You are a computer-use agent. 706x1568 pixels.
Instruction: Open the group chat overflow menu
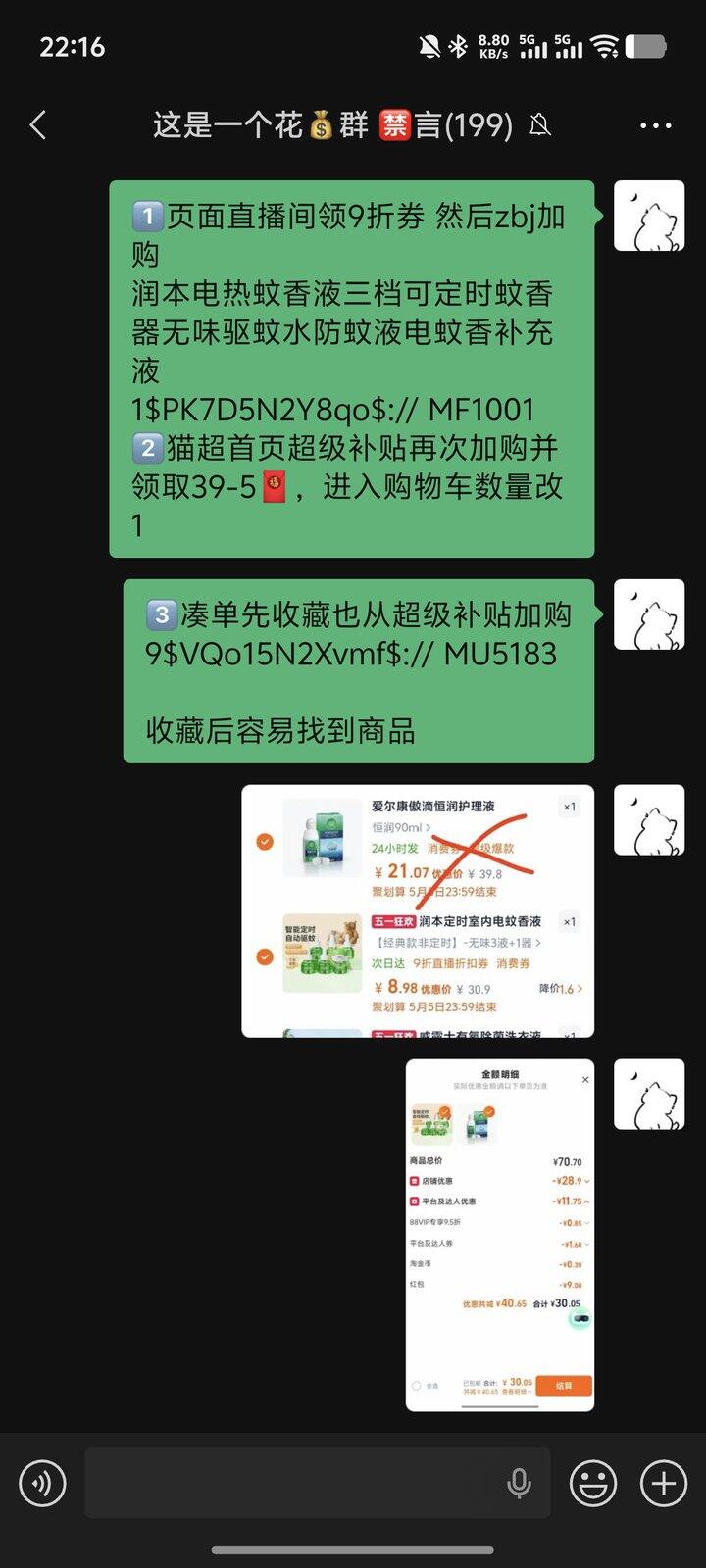[x=655, y=125]
